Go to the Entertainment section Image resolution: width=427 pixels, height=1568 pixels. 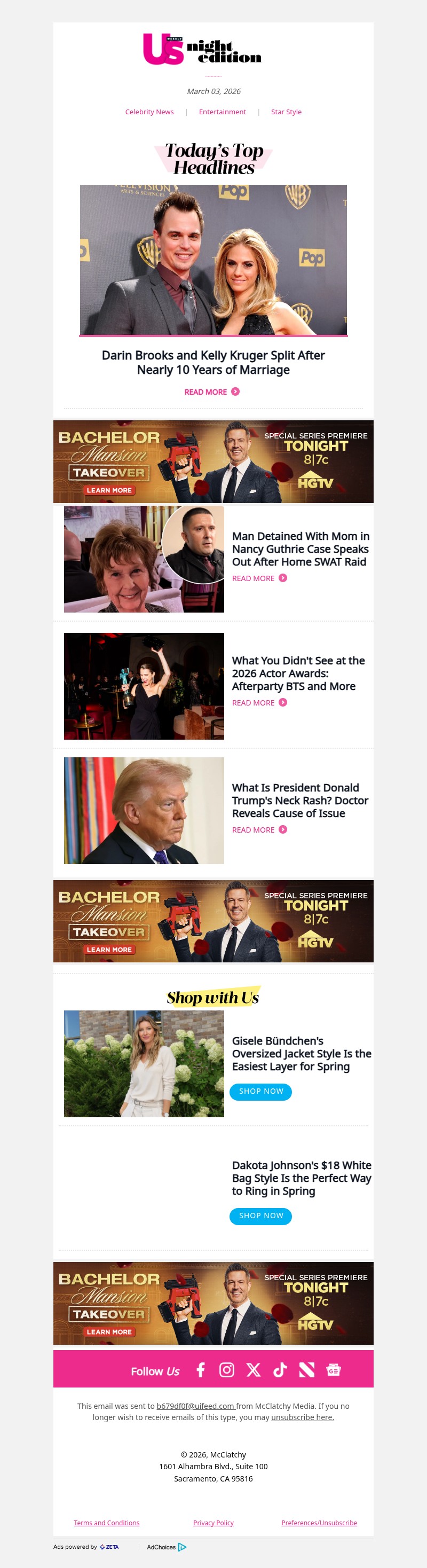pyautogui.click(x=222, y=112)
